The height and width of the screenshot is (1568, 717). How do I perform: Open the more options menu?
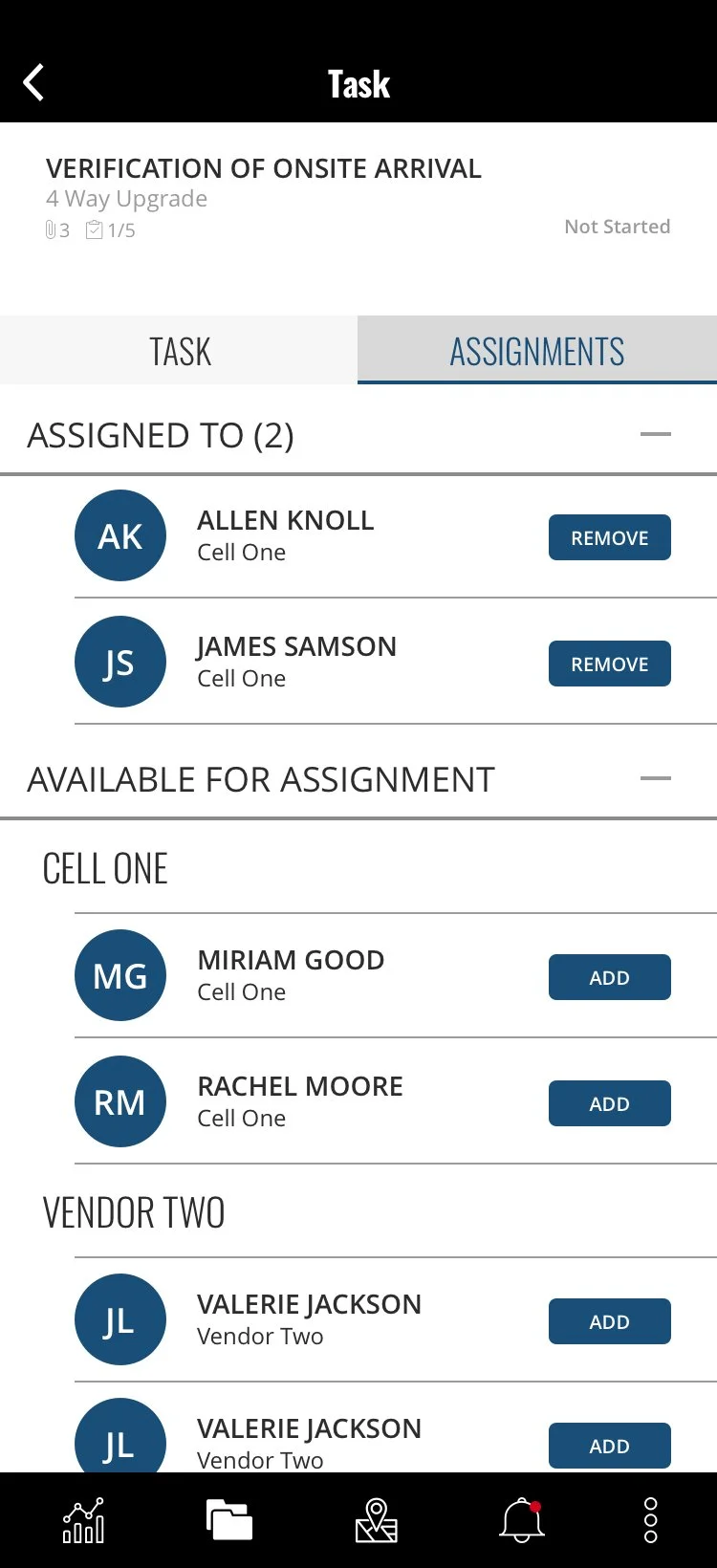coord(651,1520)
